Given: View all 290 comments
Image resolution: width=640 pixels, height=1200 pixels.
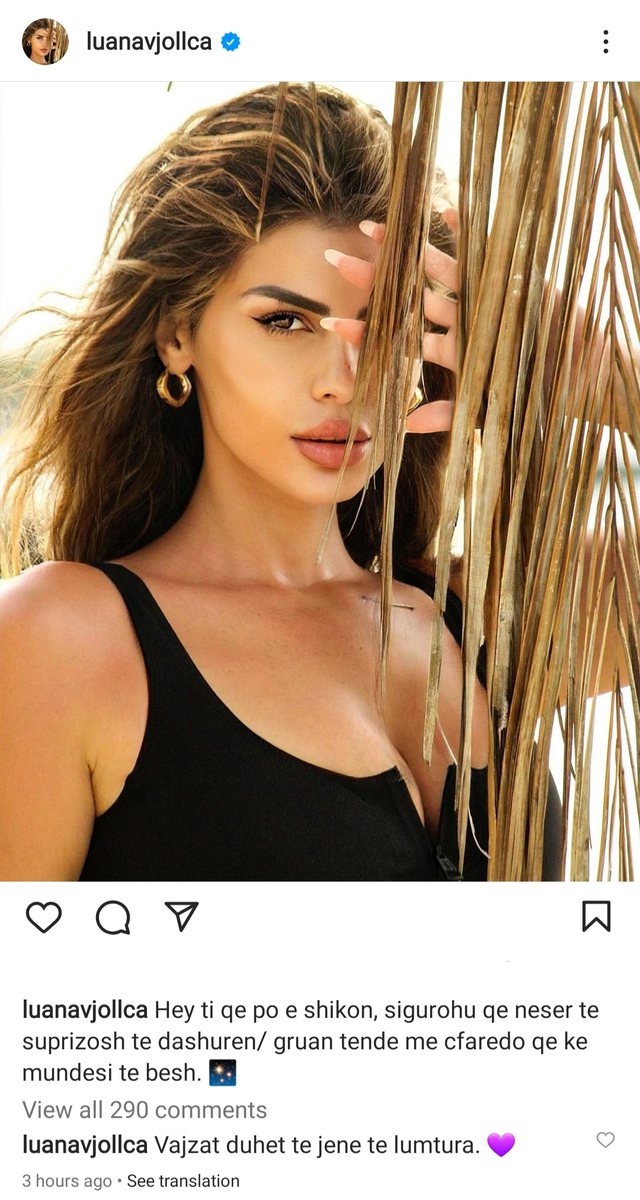Looking at the screenshot, I should [x=145, y=1110].
